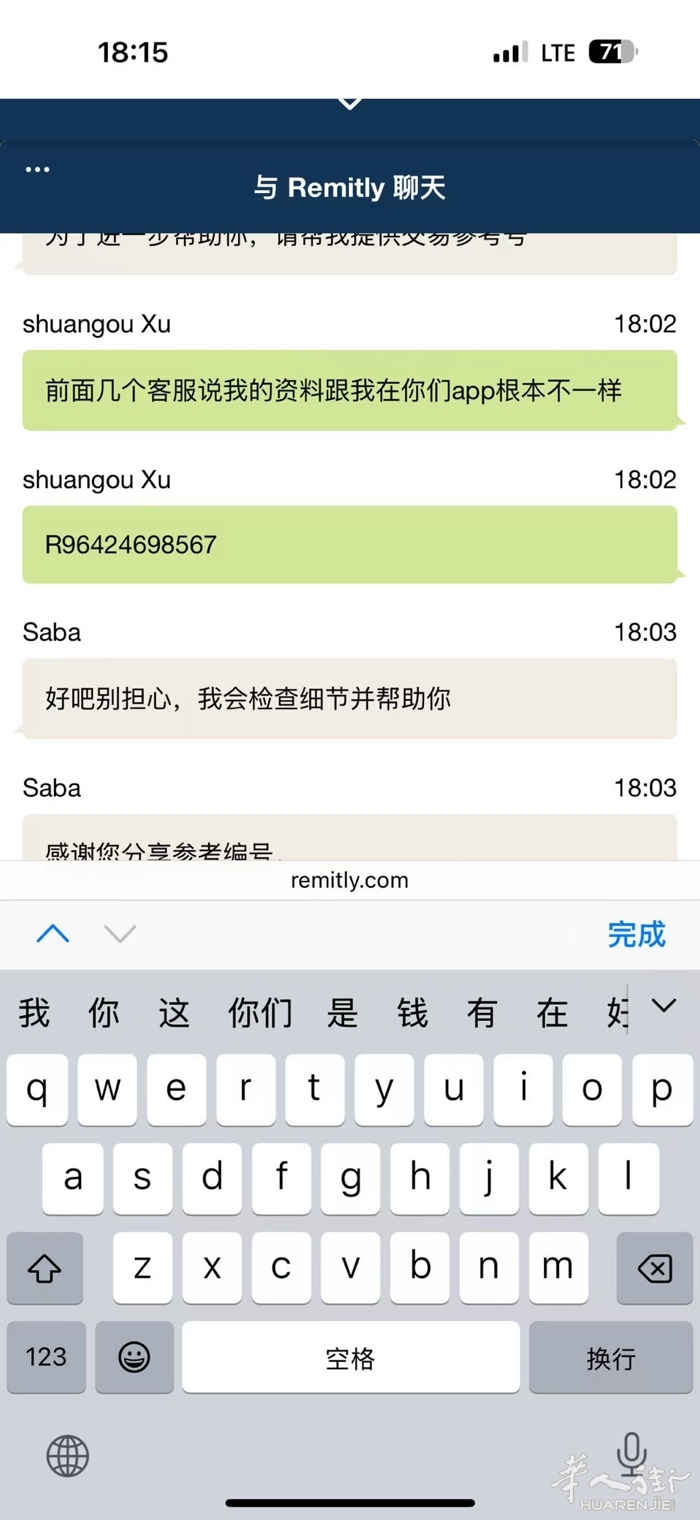Tap 完成 to dismiss the keyboard
This screenshot has width=700, height=1520.
coord(636,934)
